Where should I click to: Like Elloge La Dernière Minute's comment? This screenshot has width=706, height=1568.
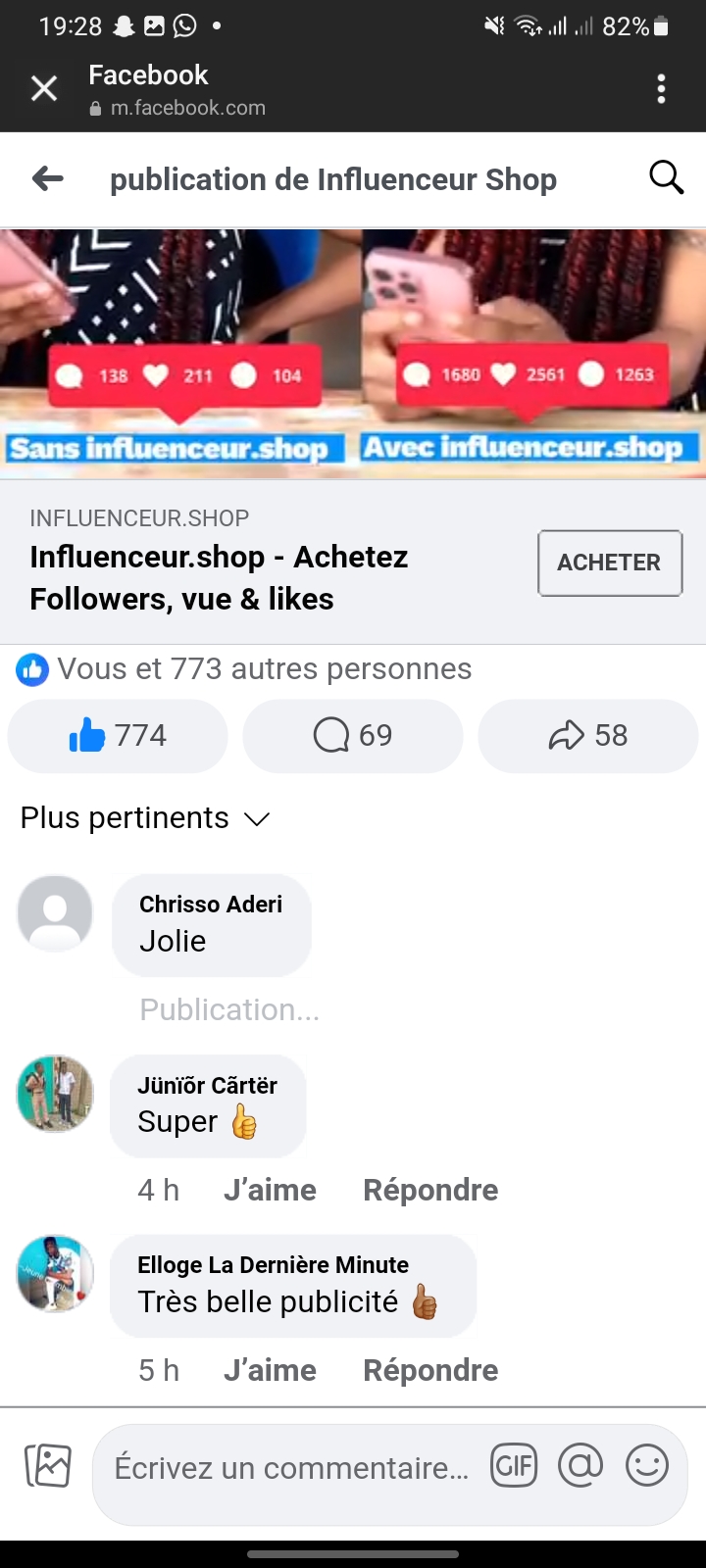pos(270,1370)
